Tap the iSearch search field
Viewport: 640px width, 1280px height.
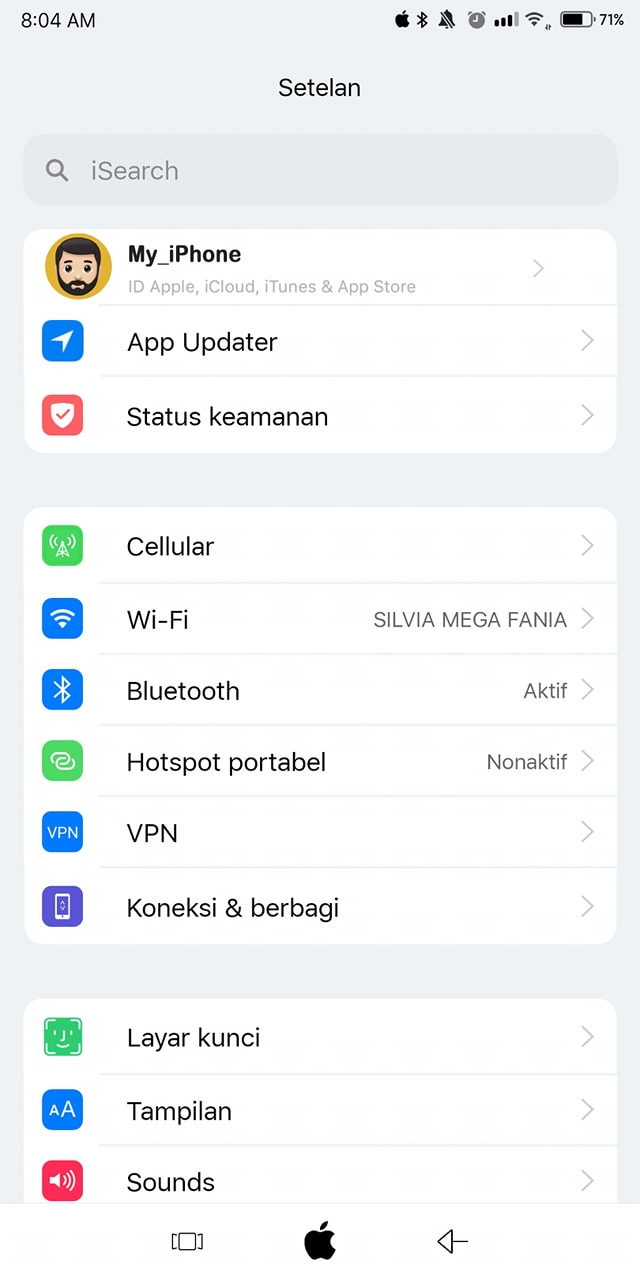[x=320, y=170]
